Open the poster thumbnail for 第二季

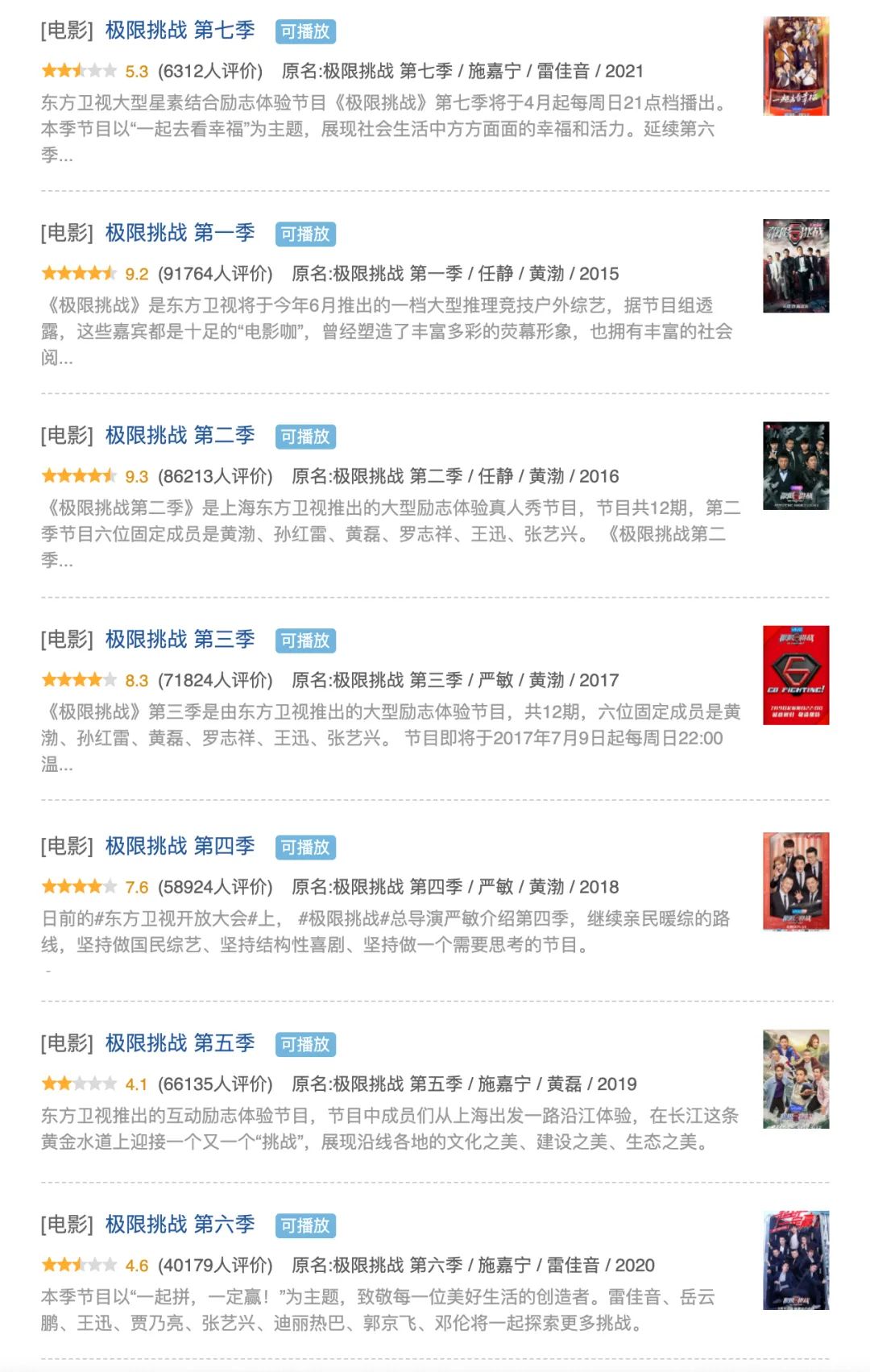pos(796,466)
